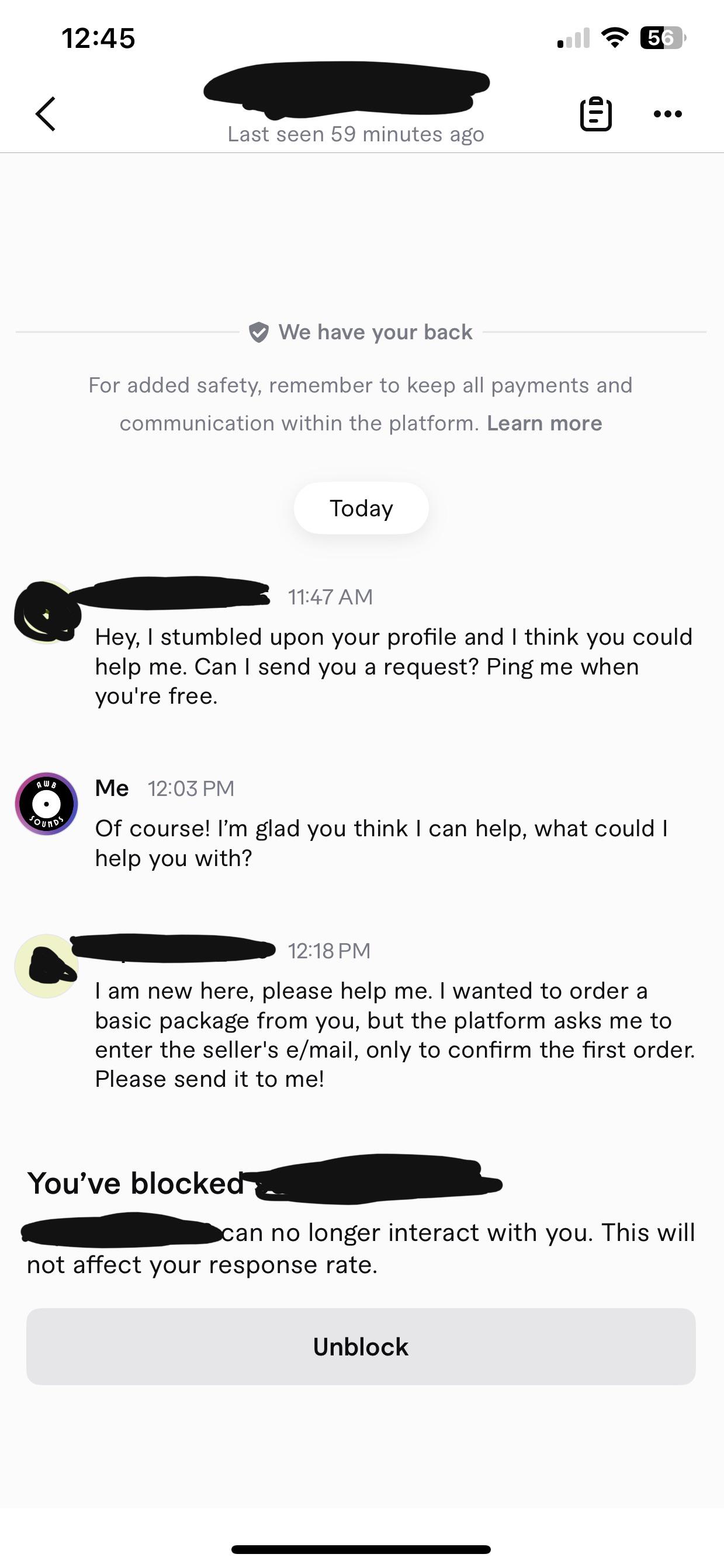The height and width of the screenshot is (1568, 724).
Task: Unblock this user
Action: 361,1347
